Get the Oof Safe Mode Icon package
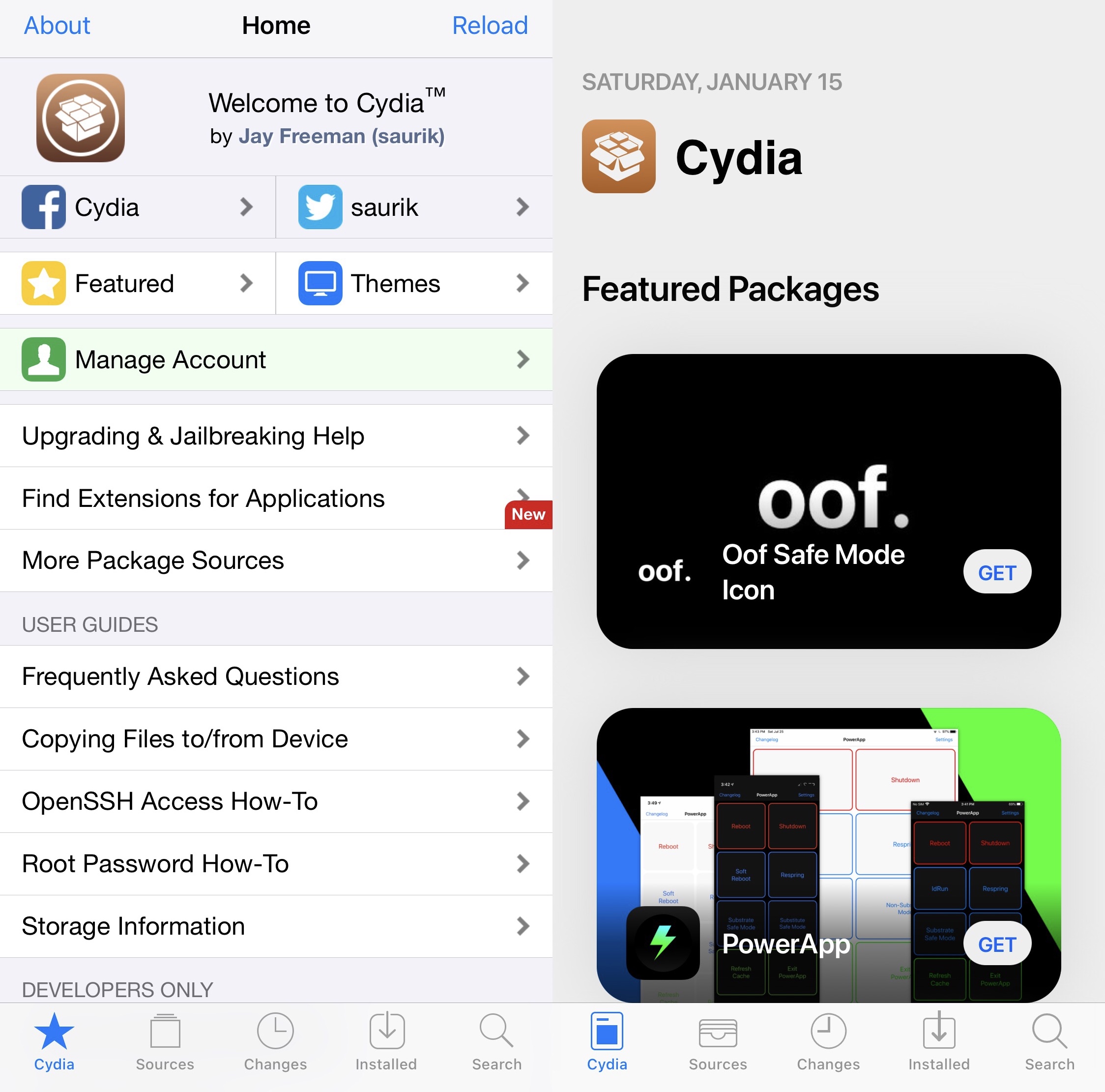This screenshot has height=1092, width=1105. (997, 572)
